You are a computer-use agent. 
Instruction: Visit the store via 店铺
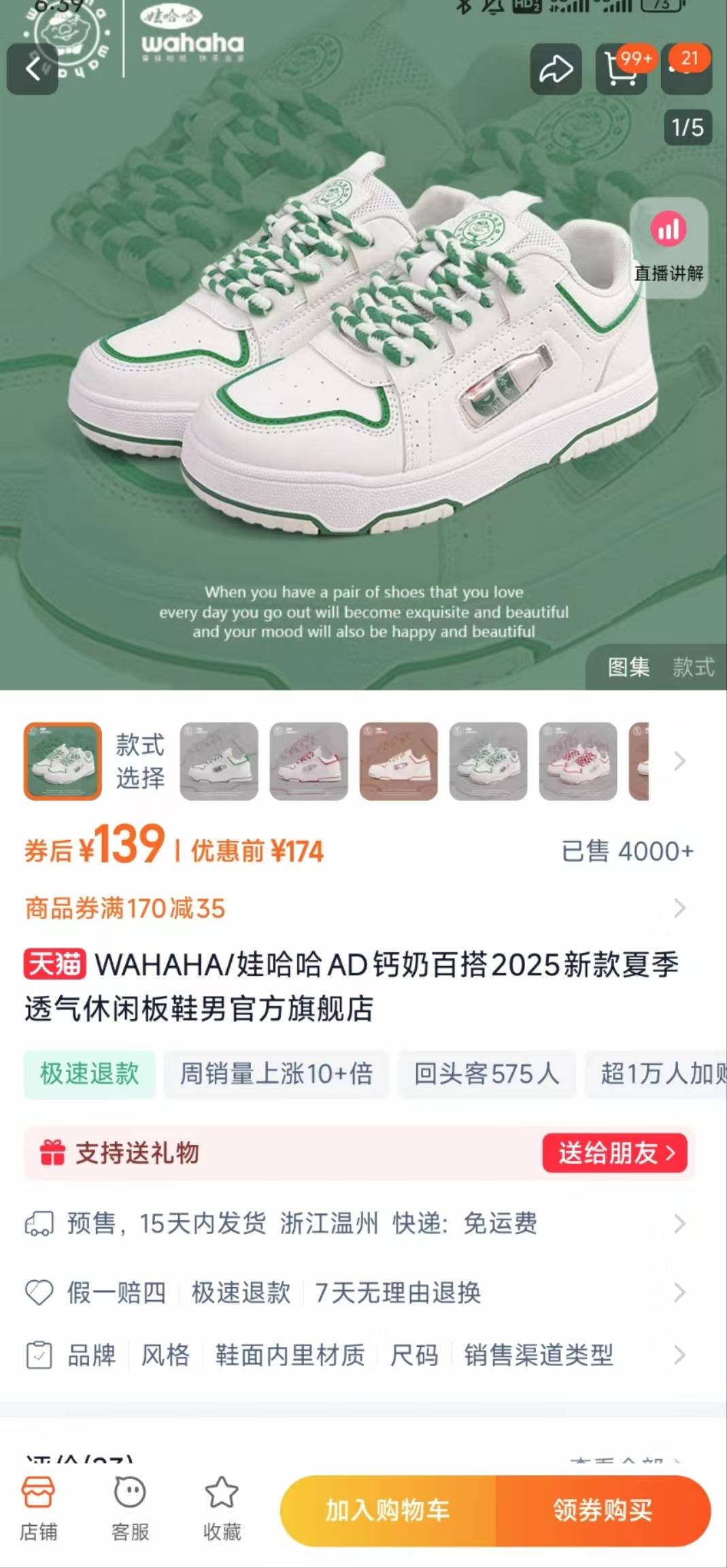pyautogui.click(x=38, y=1509)
